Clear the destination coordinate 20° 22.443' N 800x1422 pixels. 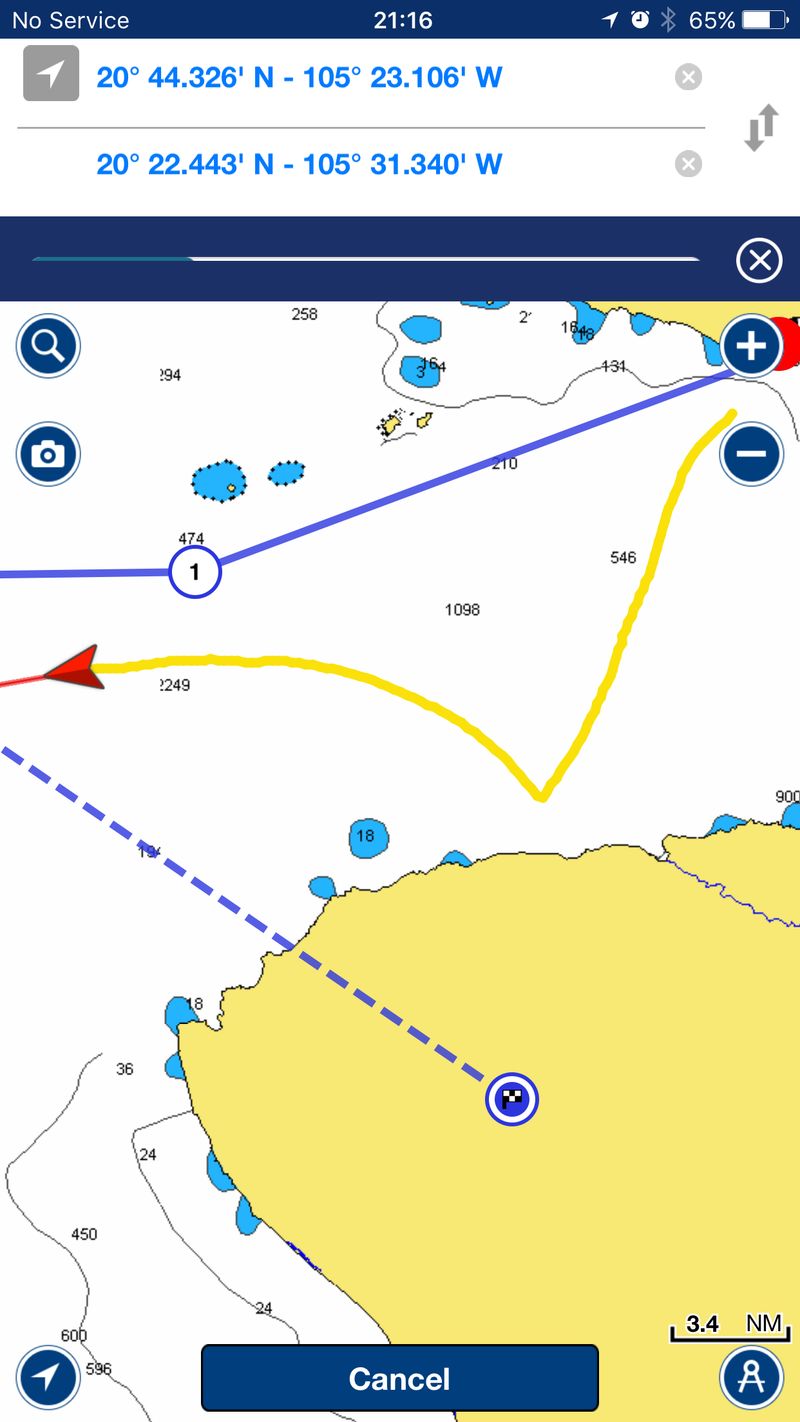point(688,164)
